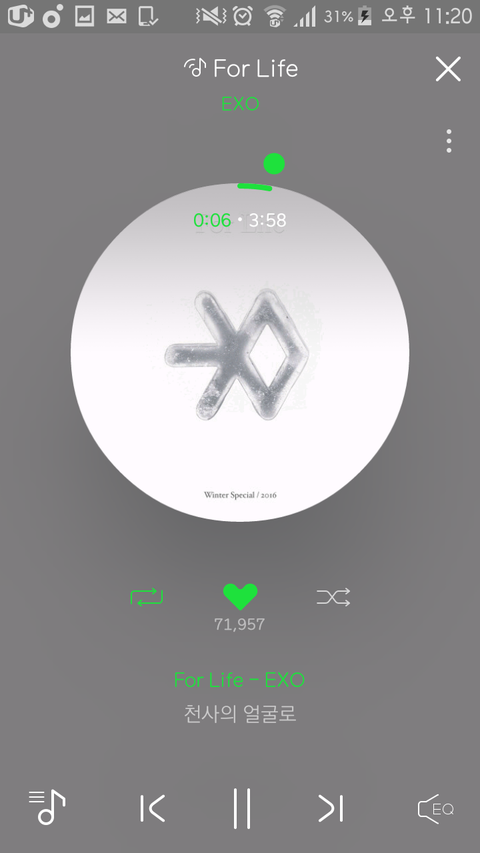
Task: Close the music player screen
Action: [x=448, y=69]
